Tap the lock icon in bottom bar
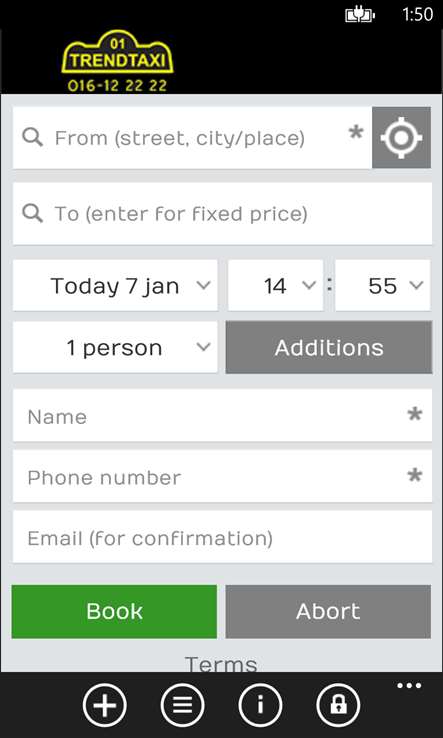The height and width of the screenshot is (738, 443). click(x=338, y=706)
